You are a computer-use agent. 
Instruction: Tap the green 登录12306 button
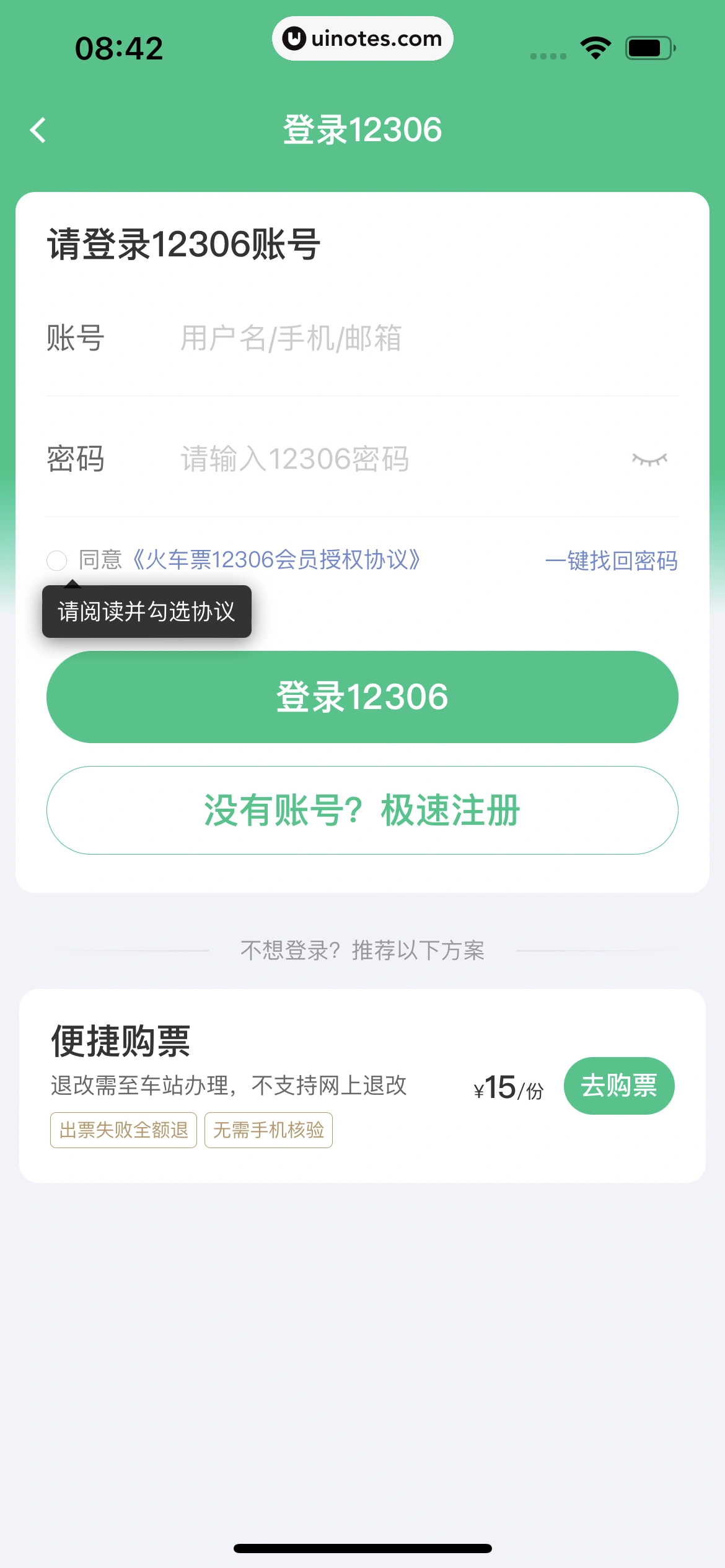[362, 697]
